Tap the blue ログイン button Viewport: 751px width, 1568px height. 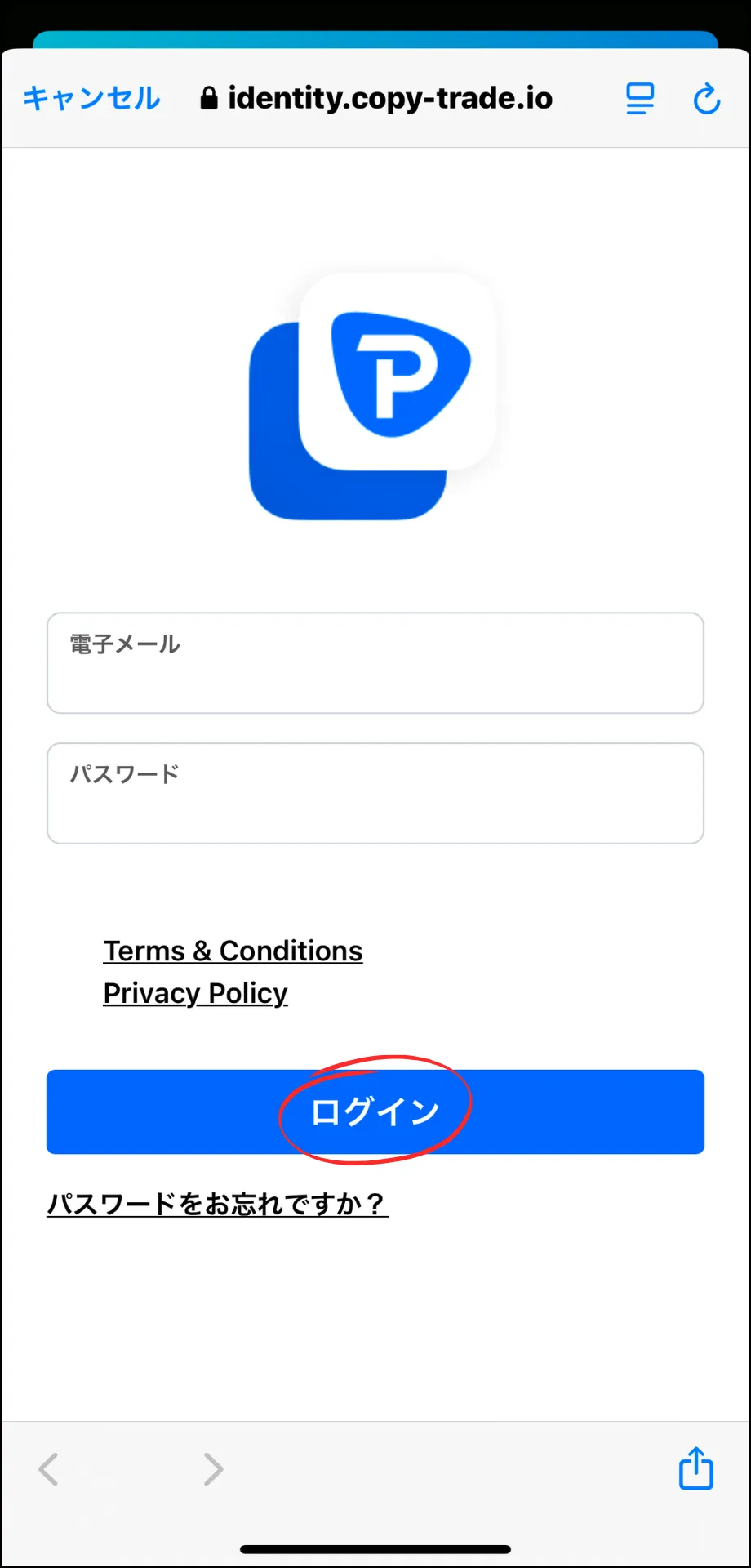point(375,1111)
